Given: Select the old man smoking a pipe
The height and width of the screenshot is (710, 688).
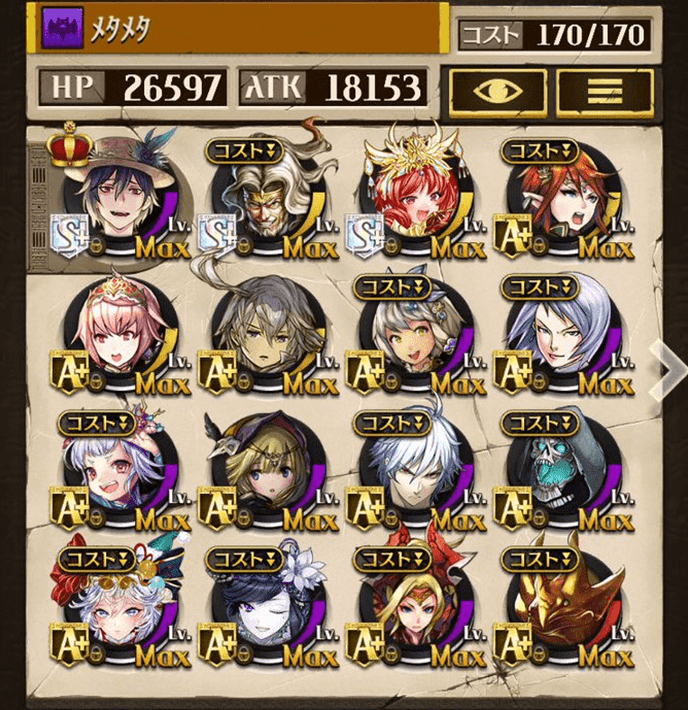Looking at the screenshot, I should coord(262,197).
